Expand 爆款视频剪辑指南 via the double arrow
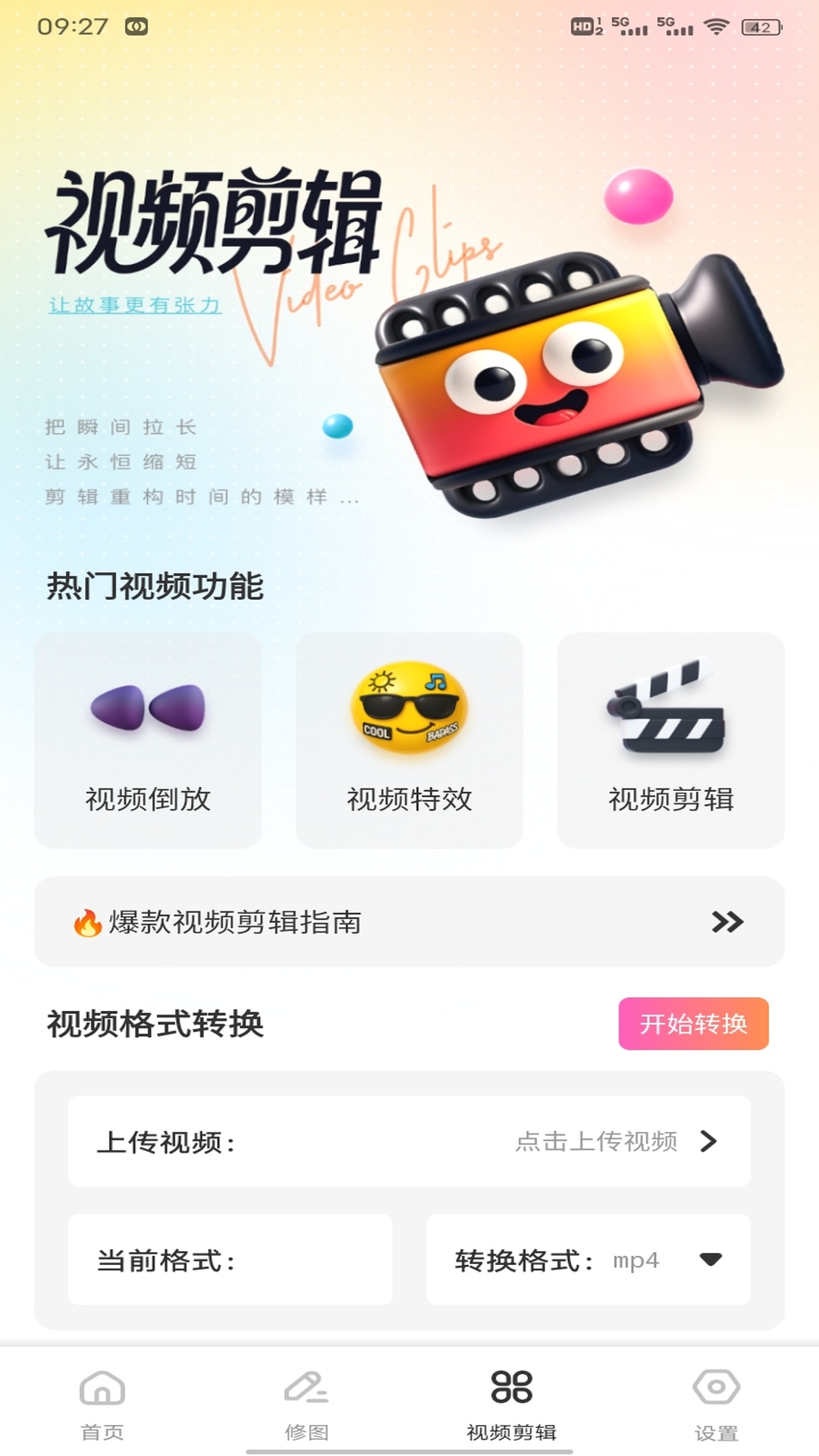Image resolution: width=819 pixels, height=1456 pixels. (x=726, y=923)
